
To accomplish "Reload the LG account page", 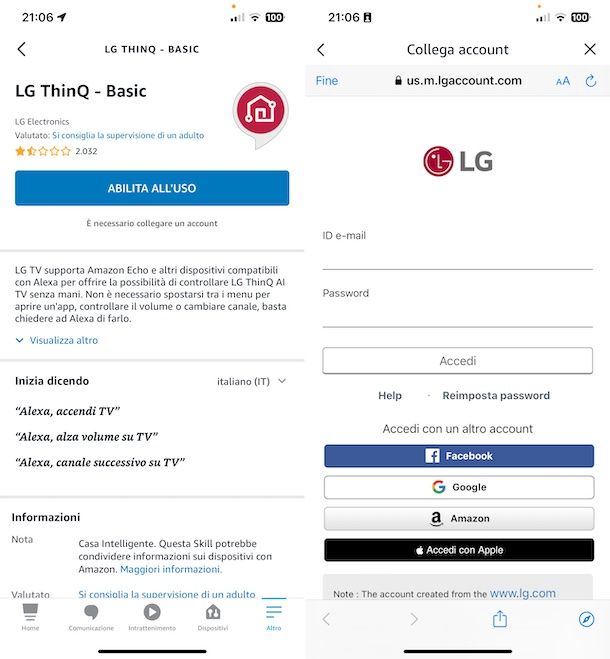I will pos(590,81).
